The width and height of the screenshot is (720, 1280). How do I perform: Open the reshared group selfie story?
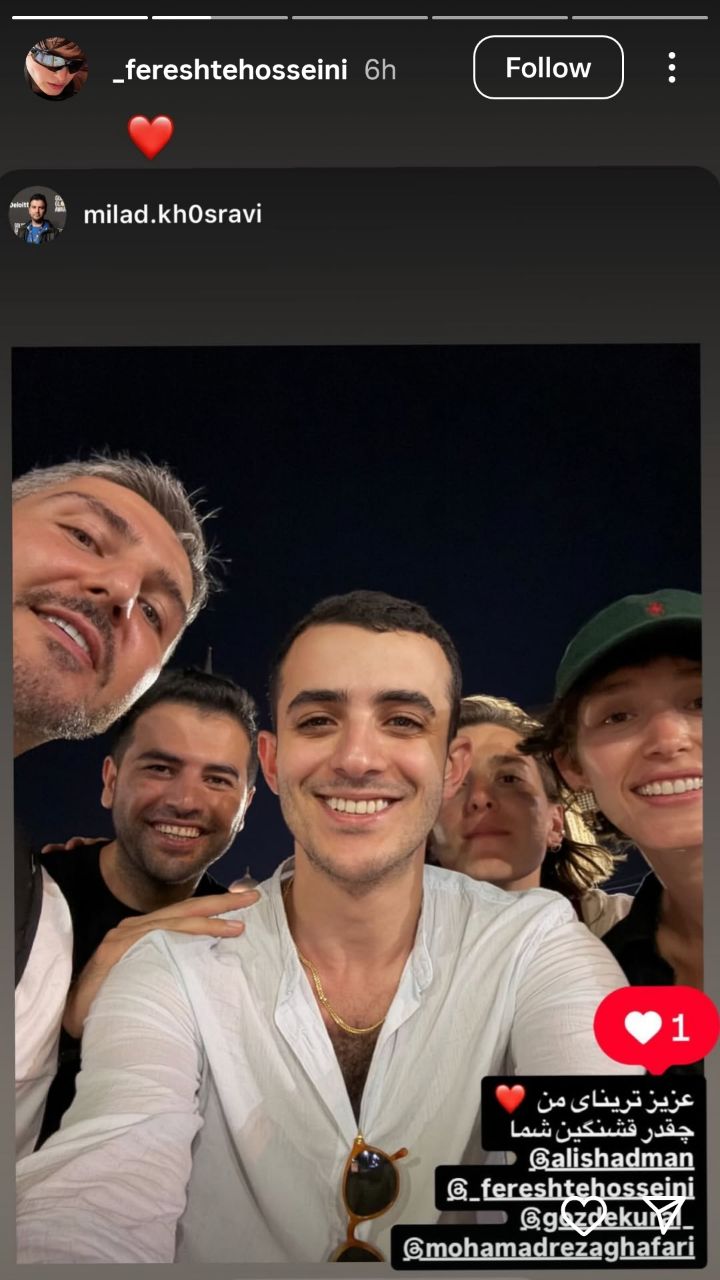pyautogui.click(x=356, y=700)
